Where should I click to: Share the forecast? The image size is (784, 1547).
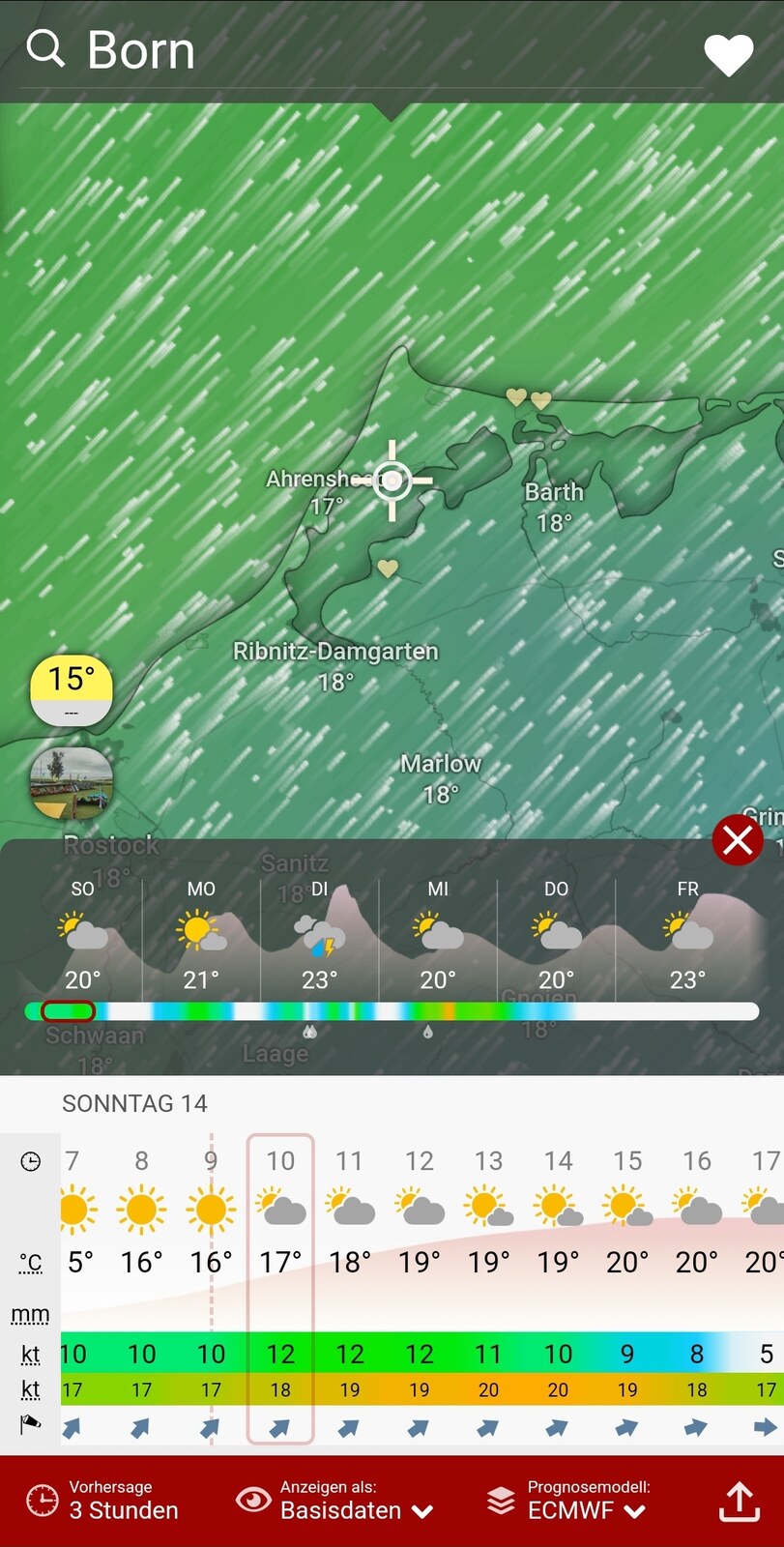(740, 1502)
